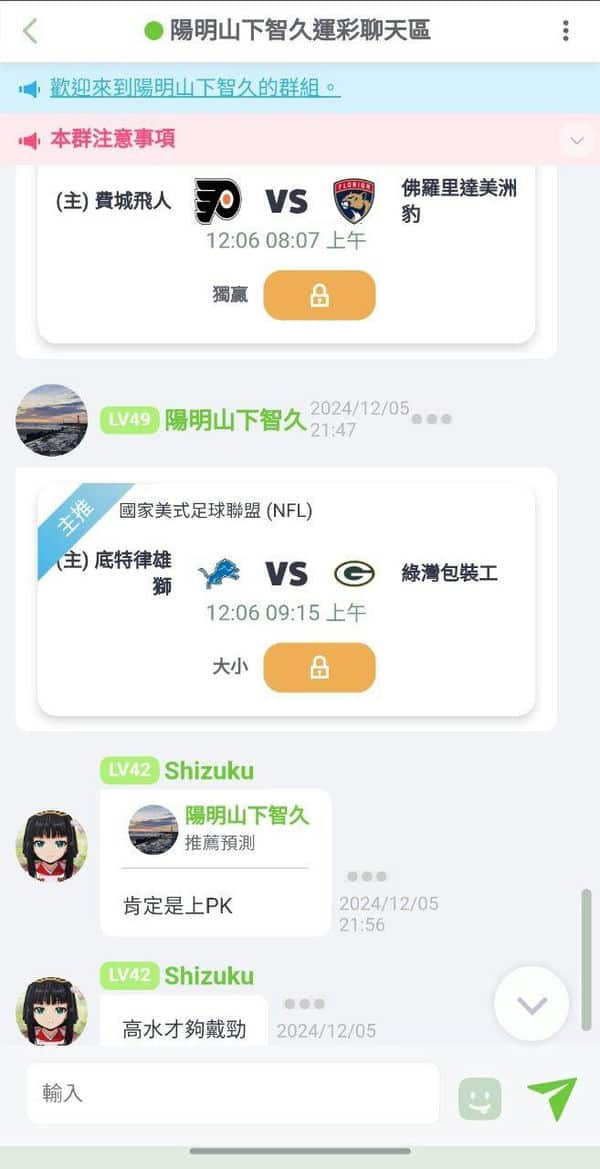
Task: Open the 底特律雄獅 vs 綠灣包裝工 match card
Action: (x=286, y=600)
